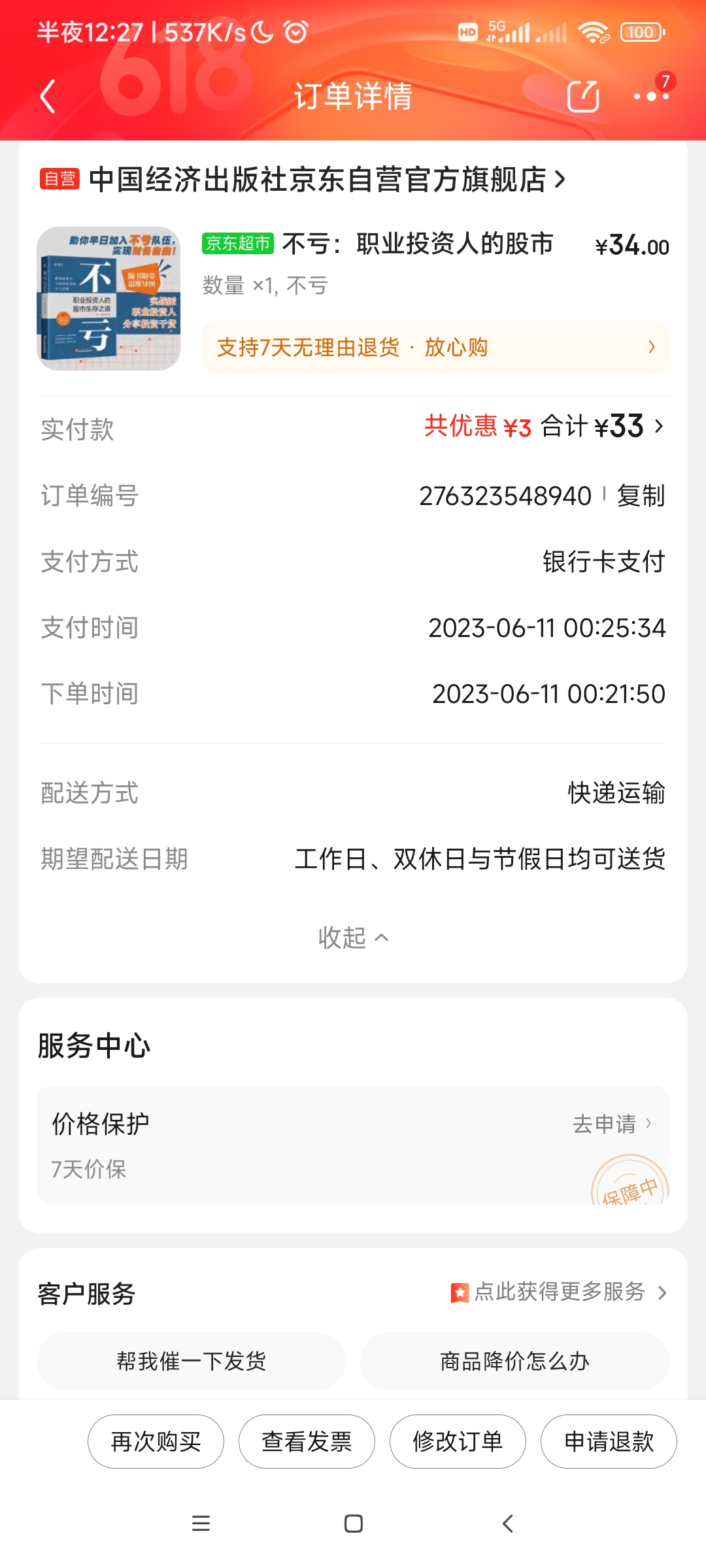Open the system recent apps view

(201, 1524)
